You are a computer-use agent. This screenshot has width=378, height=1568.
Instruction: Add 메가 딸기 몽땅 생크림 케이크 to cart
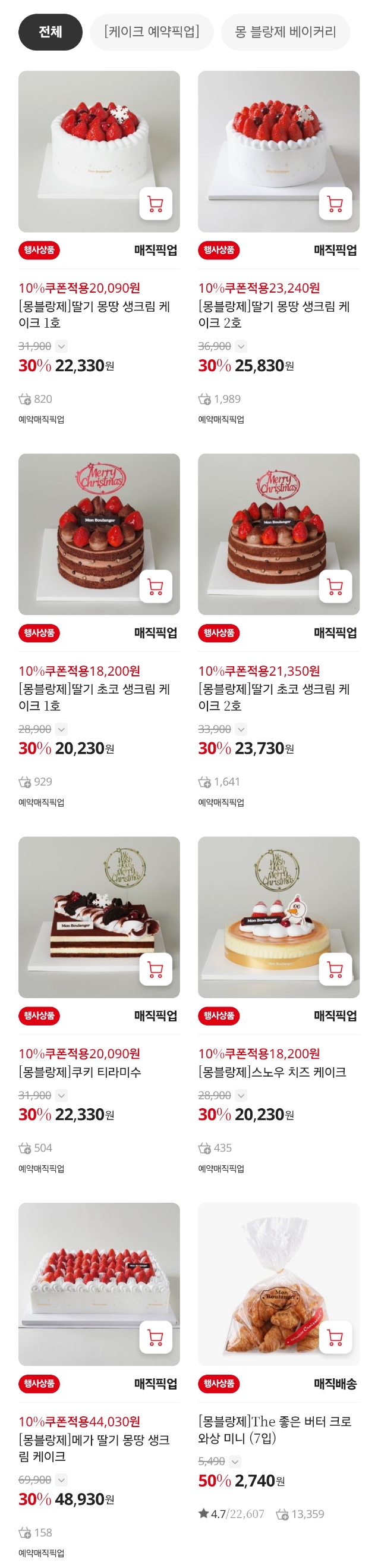(x=156, y=1337)
